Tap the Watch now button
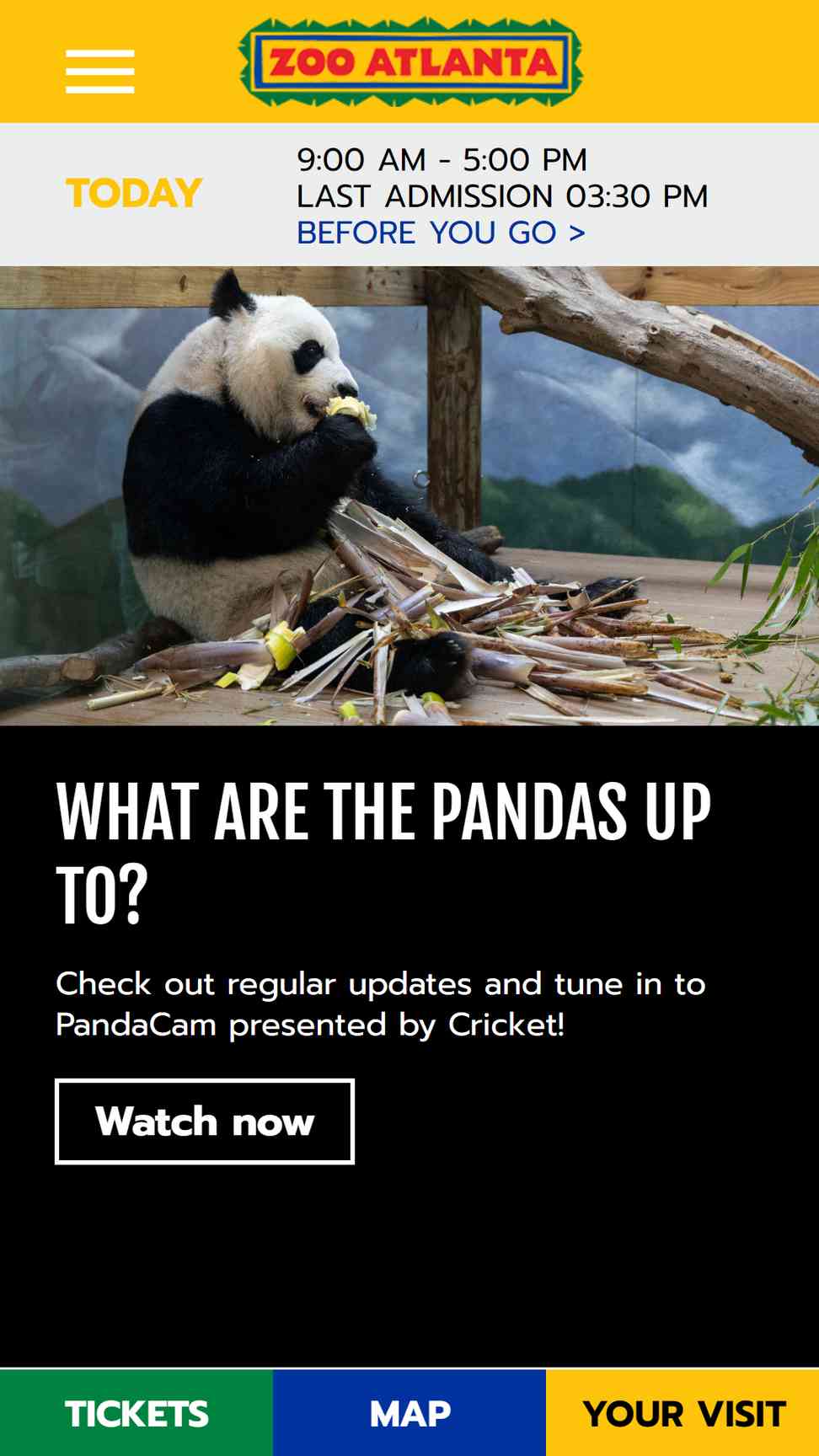This screenshot has width=819, height=1456. click(x=205, y=1121)
